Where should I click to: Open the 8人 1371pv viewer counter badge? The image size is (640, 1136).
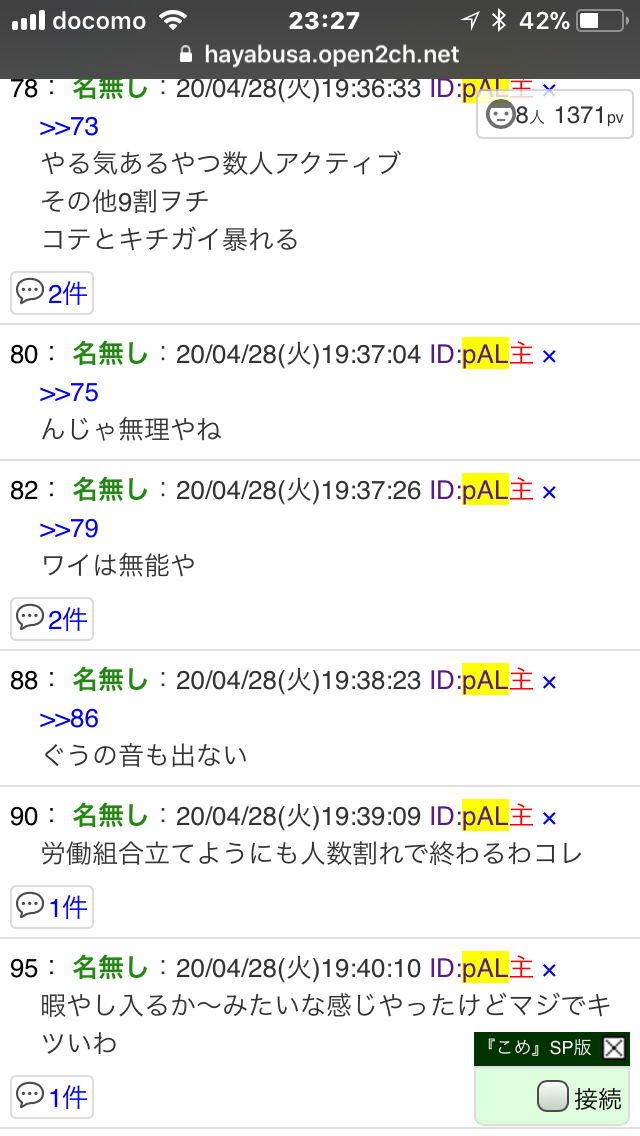click(x=554, y=114)
